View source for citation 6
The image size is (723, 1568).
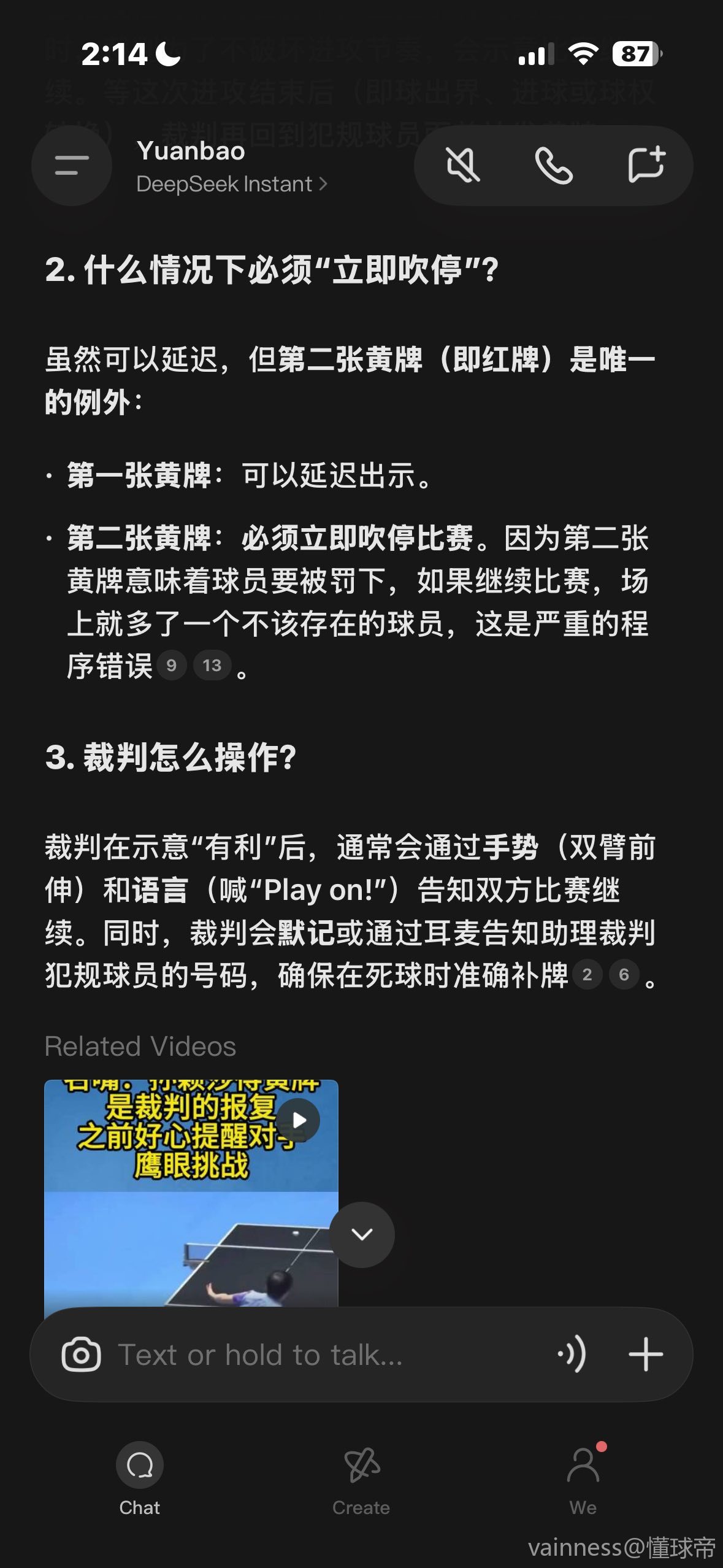pyautogui.click(x=624, y=975)
